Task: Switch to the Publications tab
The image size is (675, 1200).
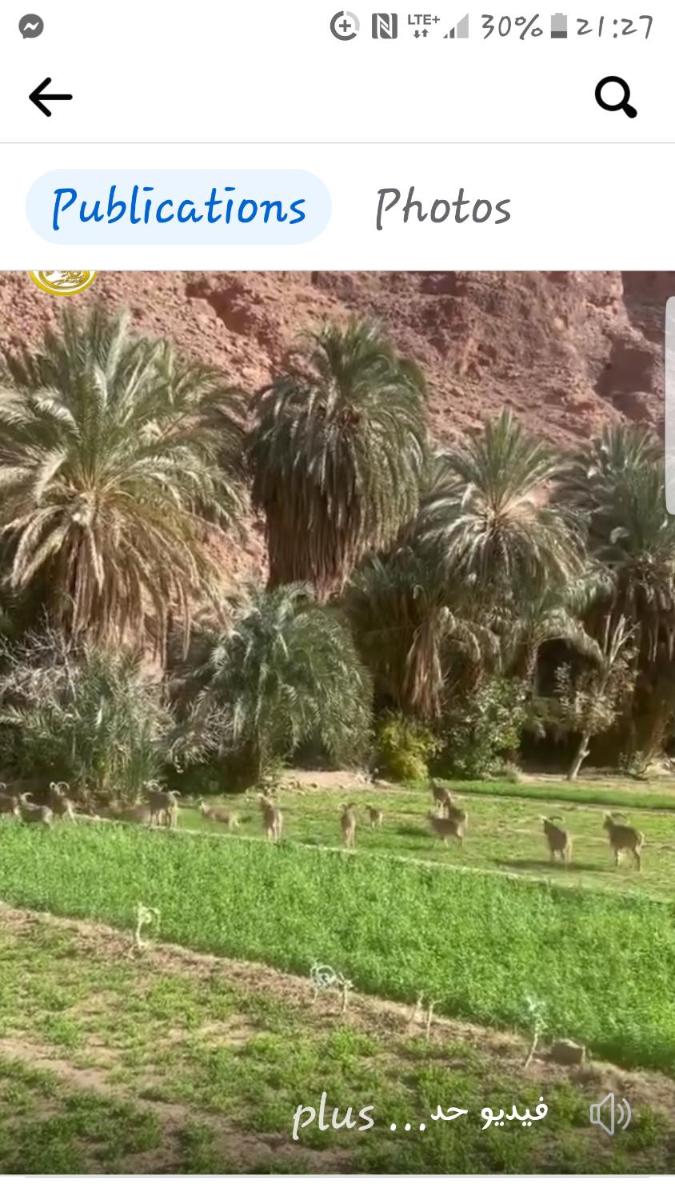Action: pyautogui.click(x=178, y=207)
